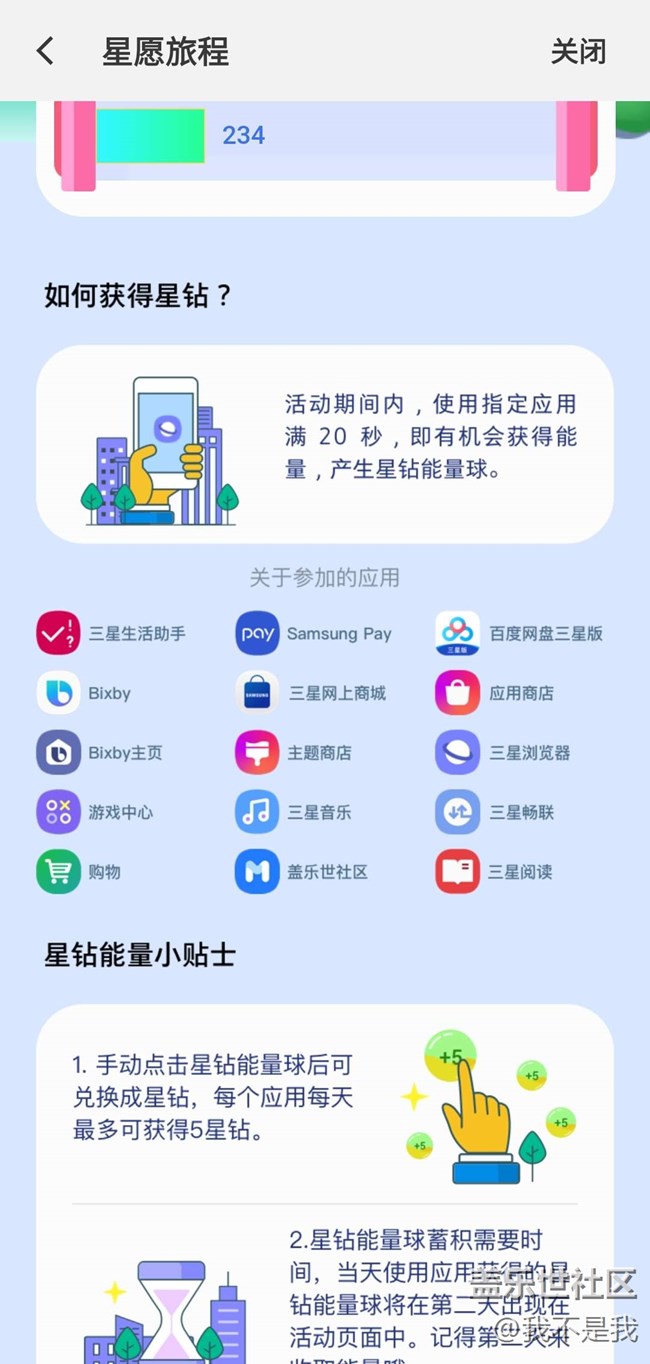650x1364 pixels.
Task: Open 三星浏览器
Action: coord(503,753)
